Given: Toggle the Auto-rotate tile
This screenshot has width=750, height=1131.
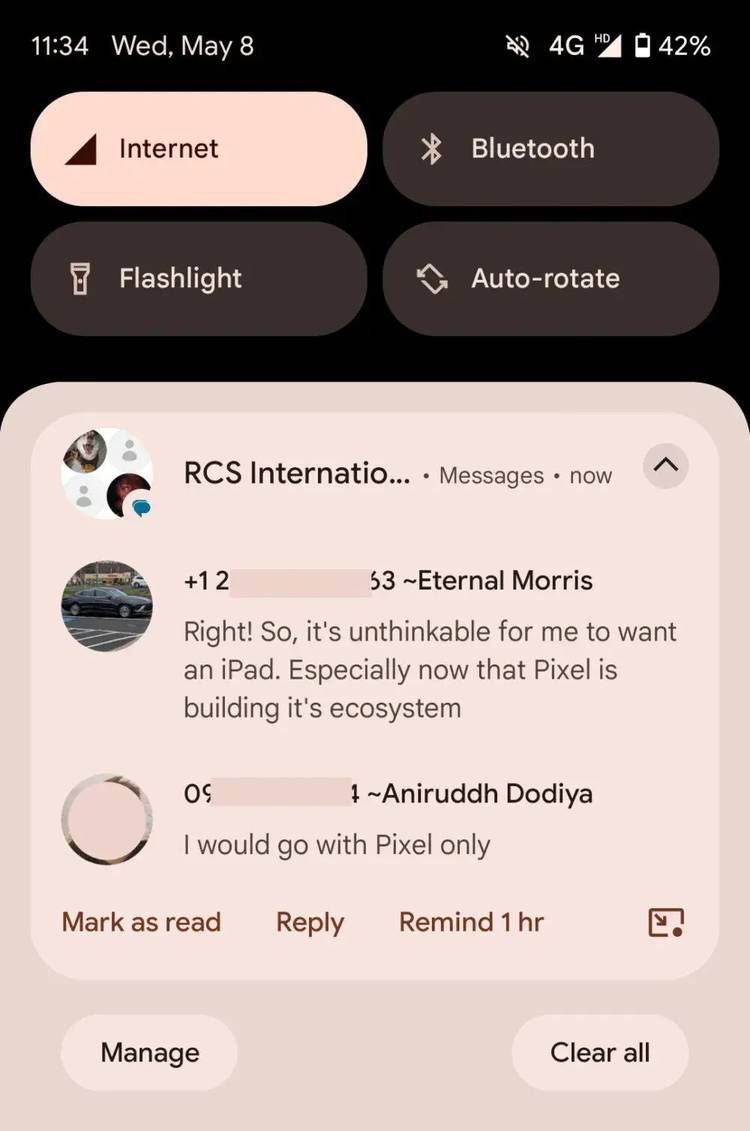Looking at the screenshot, I should tap(551, 278).
